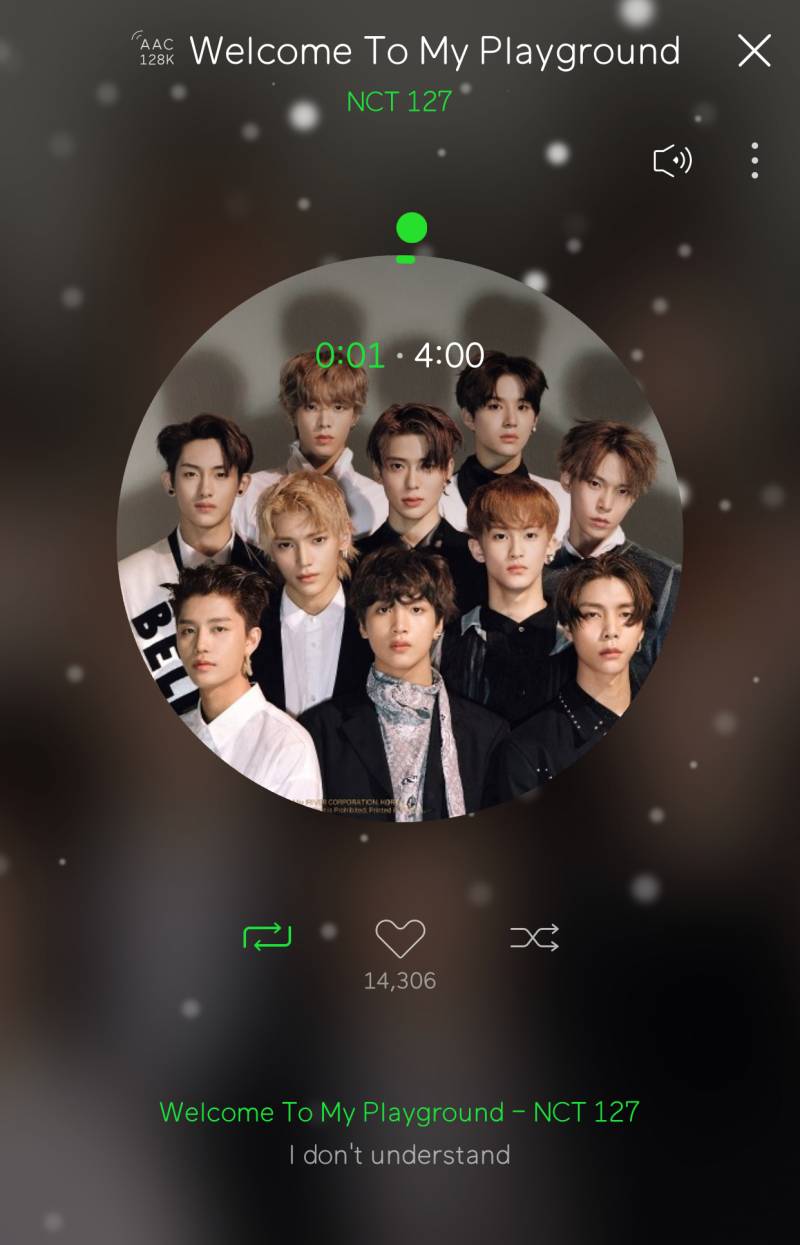Like this song with the heart
This screenshot has width=800, height=1245.
[400, 938]
